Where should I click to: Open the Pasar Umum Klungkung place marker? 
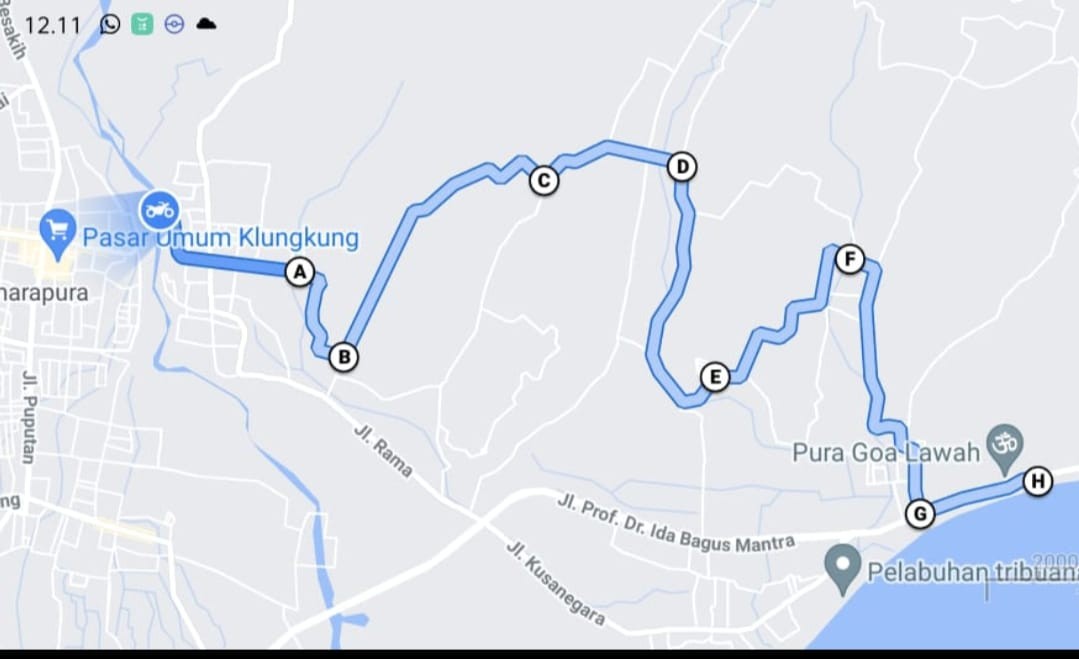58,229
